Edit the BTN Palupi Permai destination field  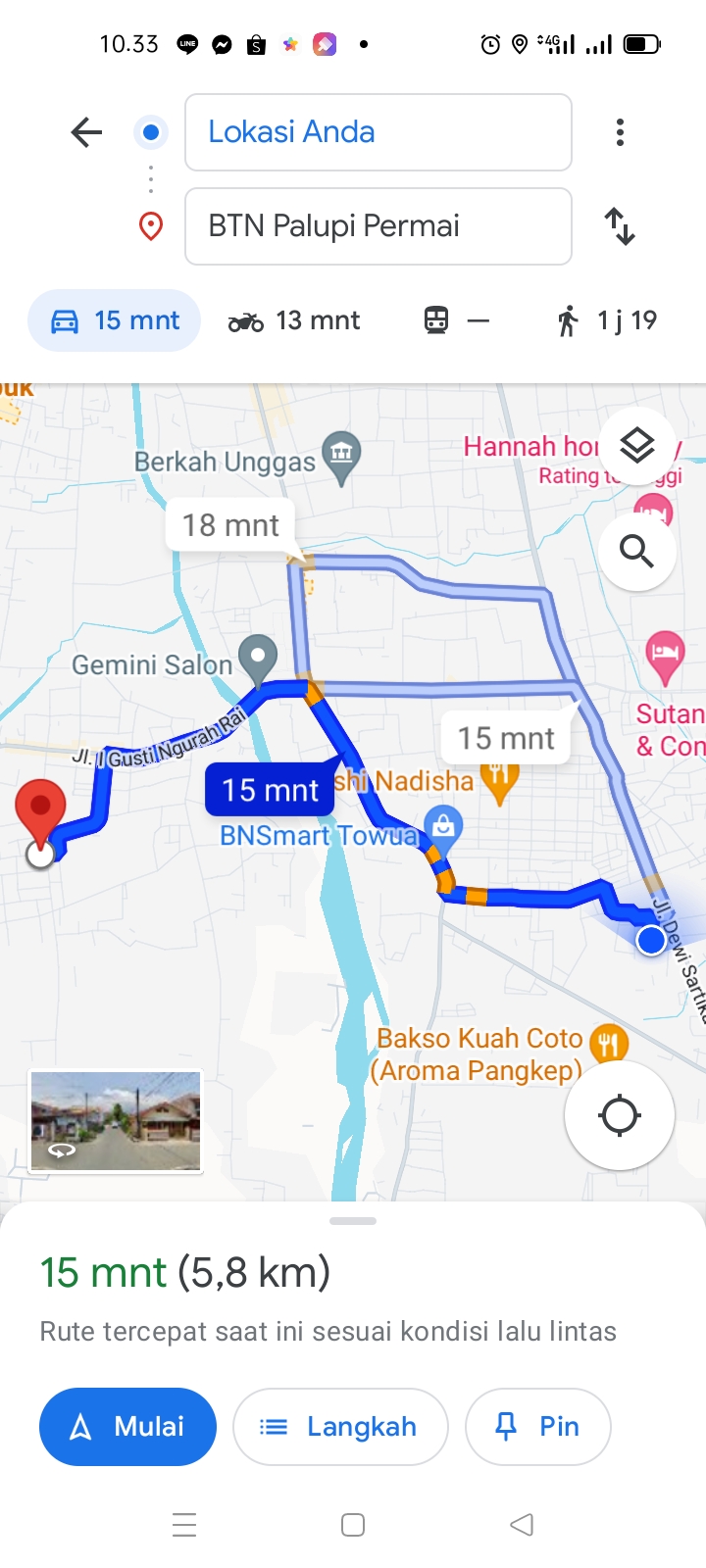[x=378, y=226]
